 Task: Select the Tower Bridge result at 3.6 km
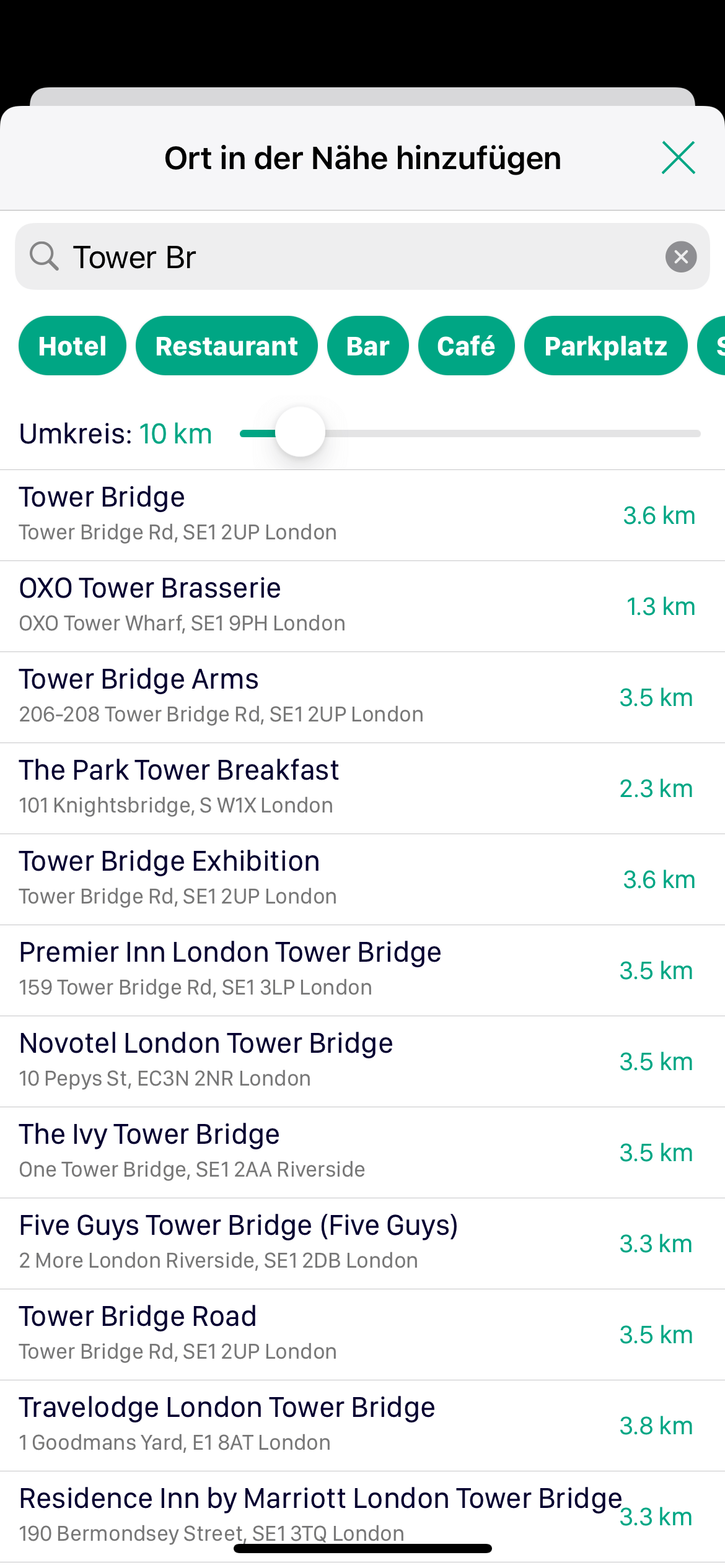point(362,515)
